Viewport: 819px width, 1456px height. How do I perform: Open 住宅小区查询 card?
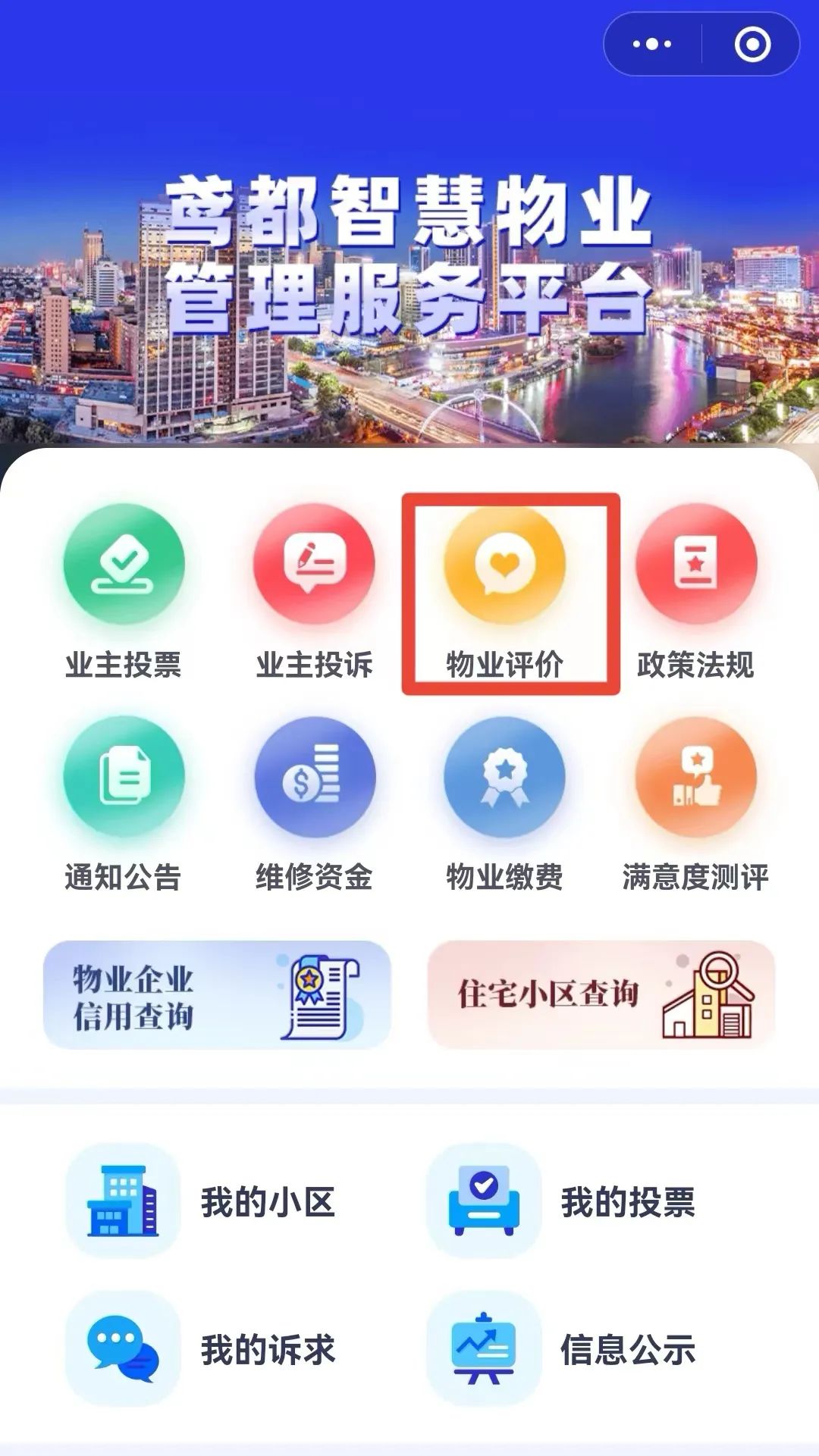point(601,994)
